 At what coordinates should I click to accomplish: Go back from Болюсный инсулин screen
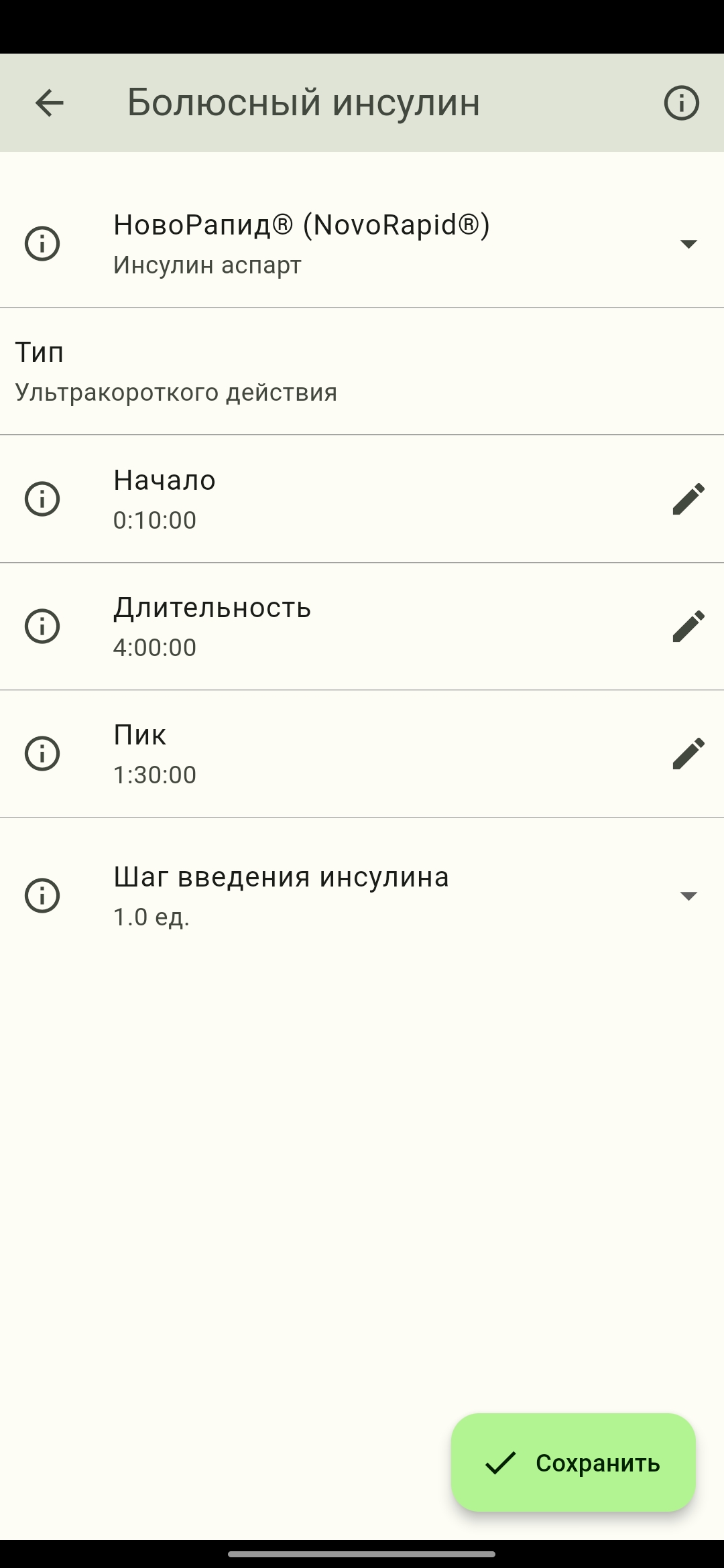click(x=49, y=103)
